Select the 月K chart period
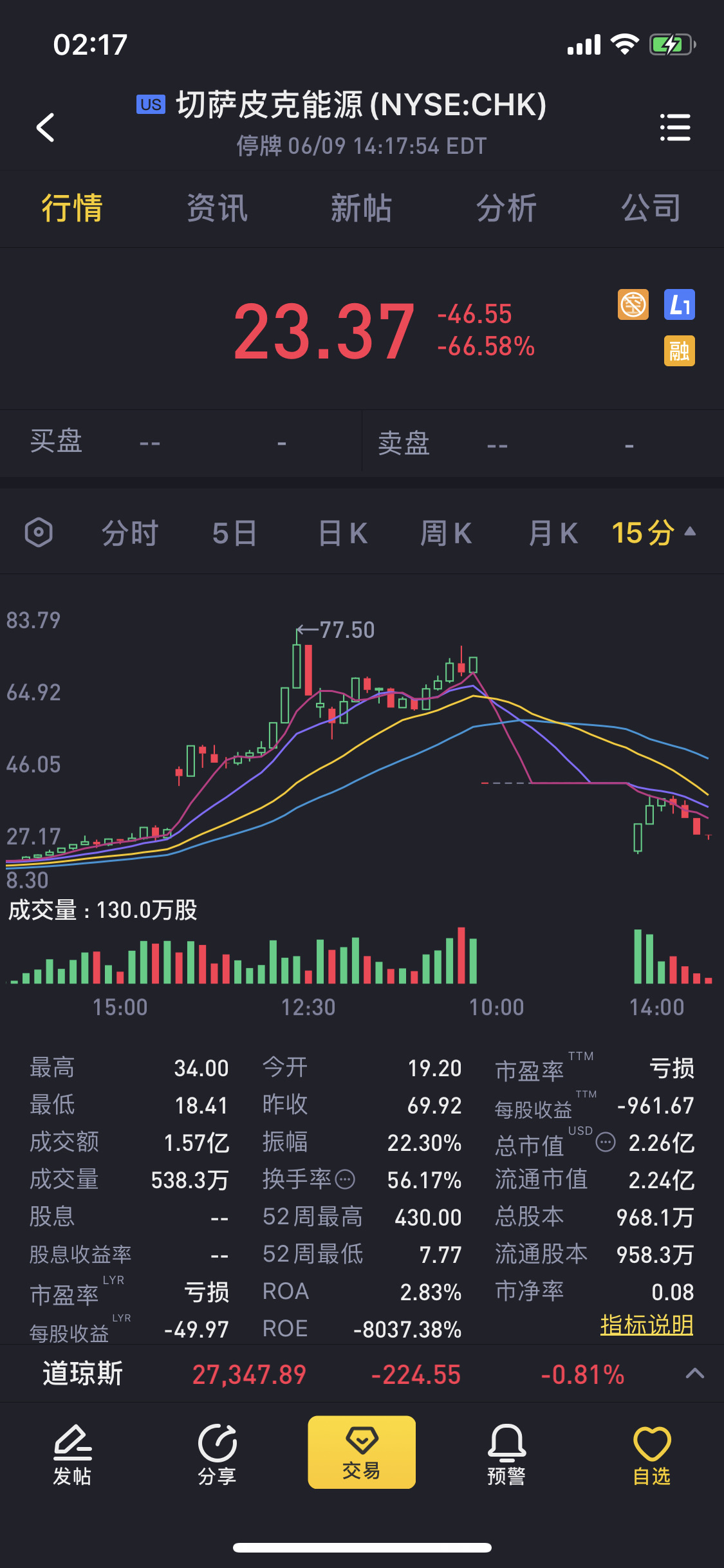The width and height of the screenshot is (724, 1568). 552,533
